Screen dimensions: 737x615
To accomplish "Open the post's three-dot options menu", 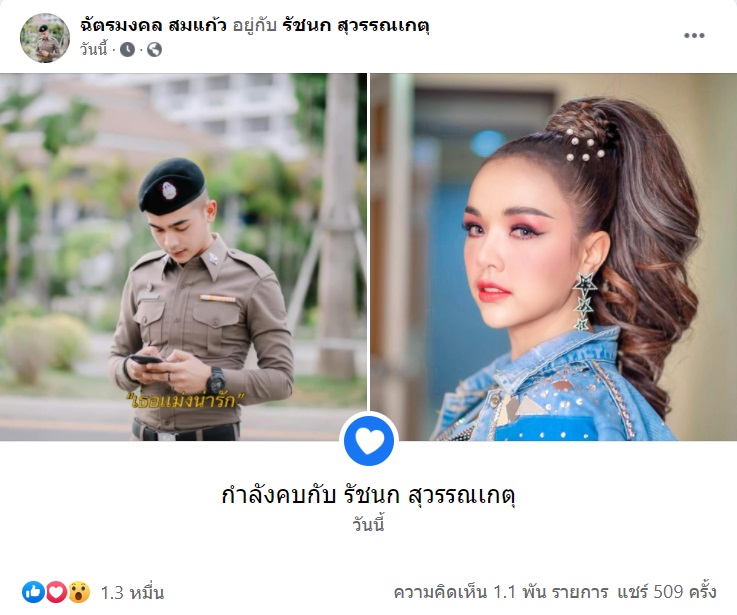I will [694, 36].
